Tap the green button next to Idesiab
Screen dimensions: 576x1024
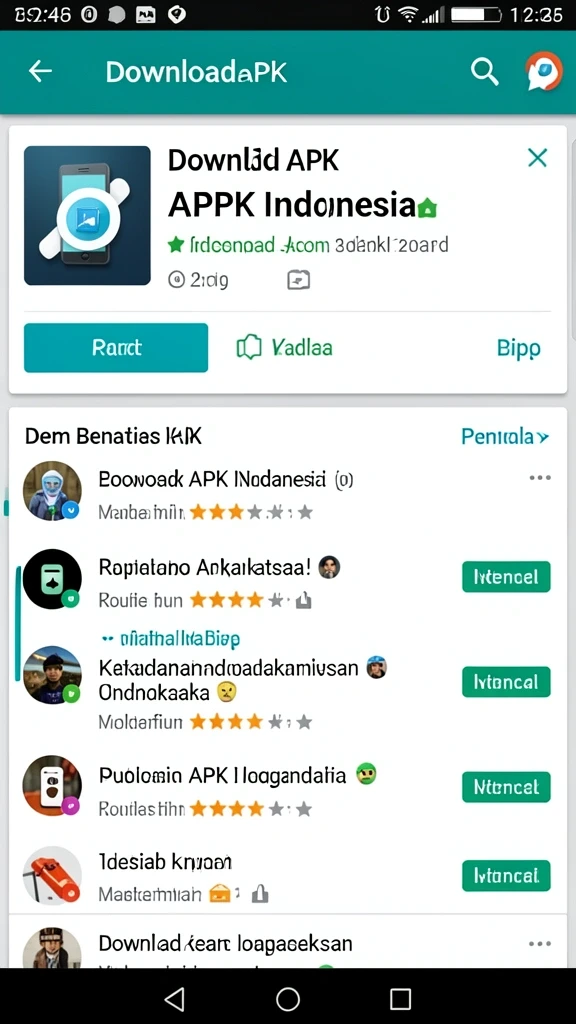pyautogui.click(x=506, y=876)
